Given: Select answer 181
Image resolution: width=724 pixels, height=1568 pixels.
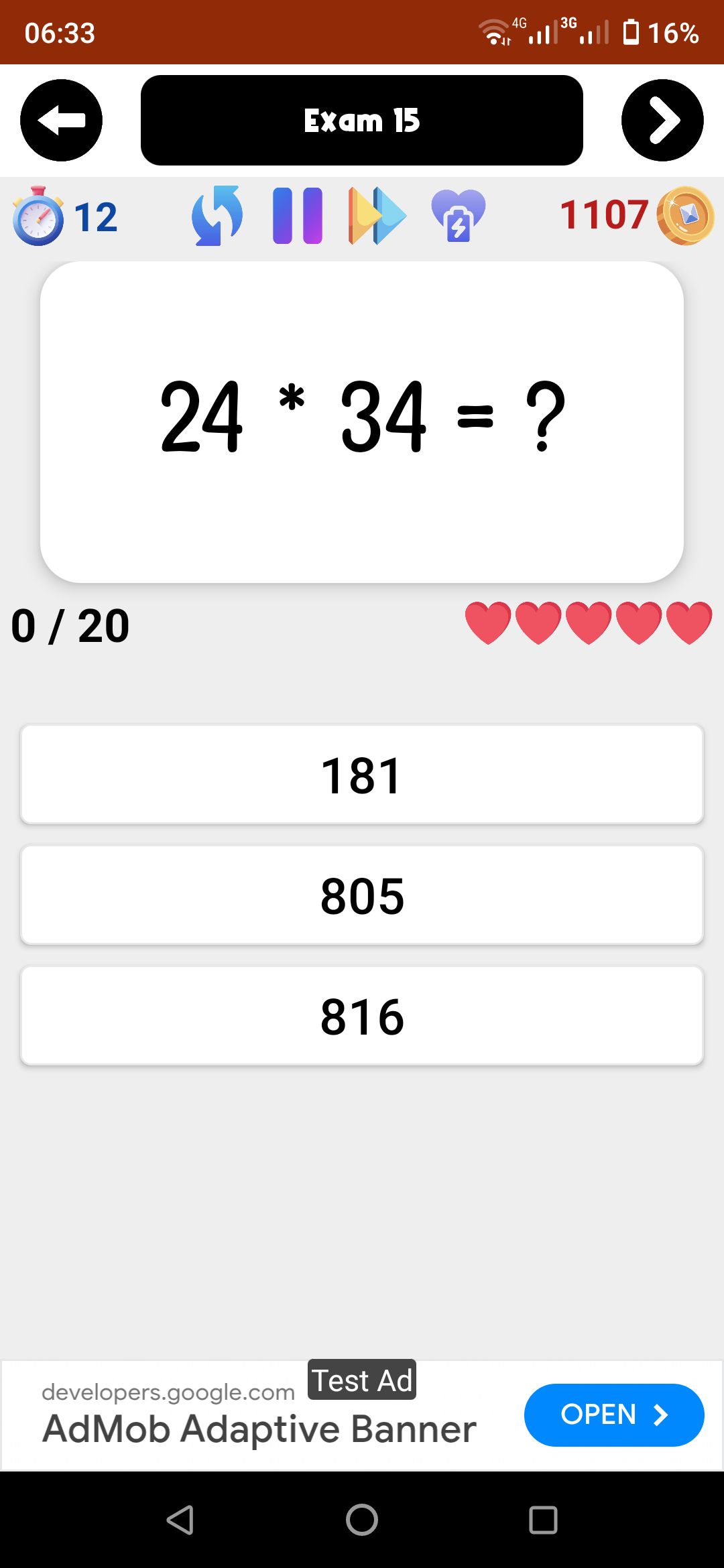Looking at the screenshot, I should tap(362, 775).
